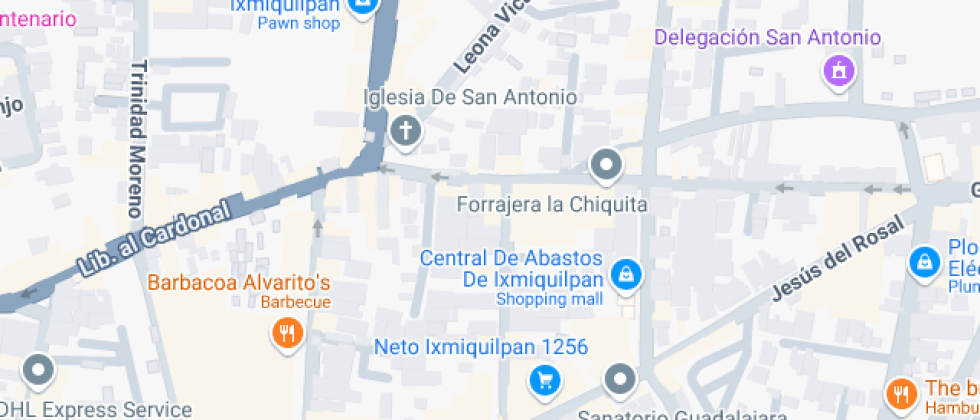Tap the DHL Express Service pin
980x420 pixels.
click(39, 371)
